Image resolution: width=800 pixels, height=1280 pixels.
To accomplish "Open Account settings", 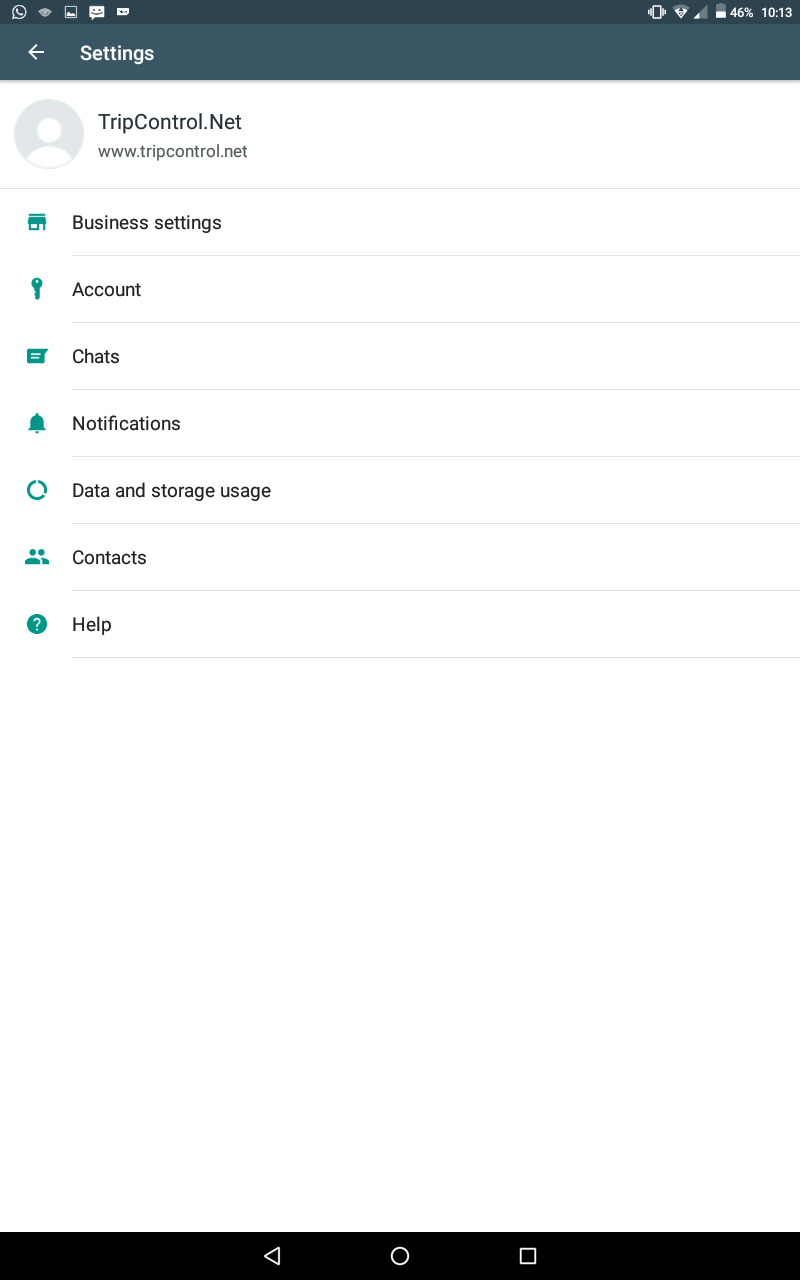I will click(400, 289).
